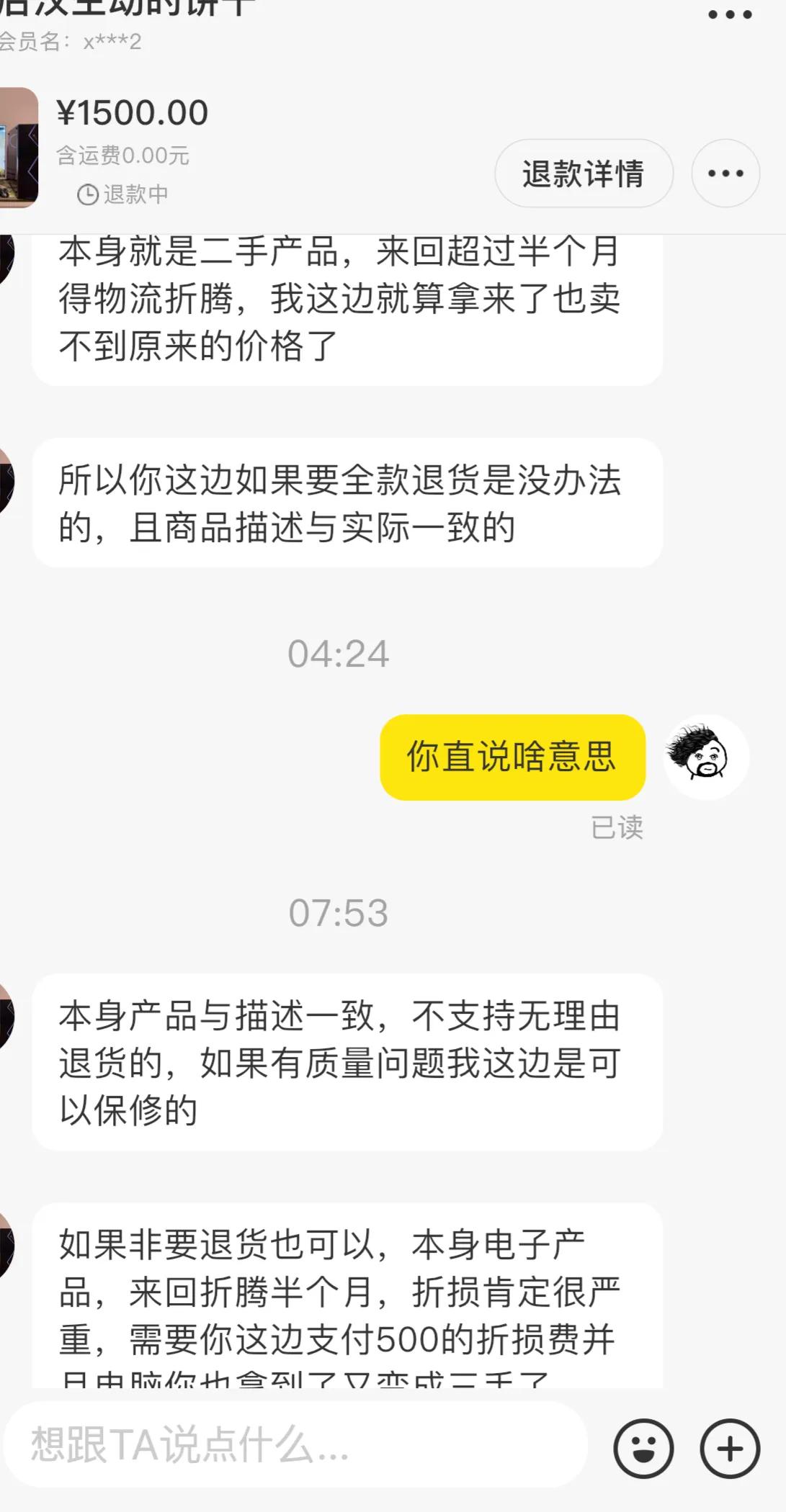Click the 退款中 refund status text
Screen dimensions: 786x1512
136,194
